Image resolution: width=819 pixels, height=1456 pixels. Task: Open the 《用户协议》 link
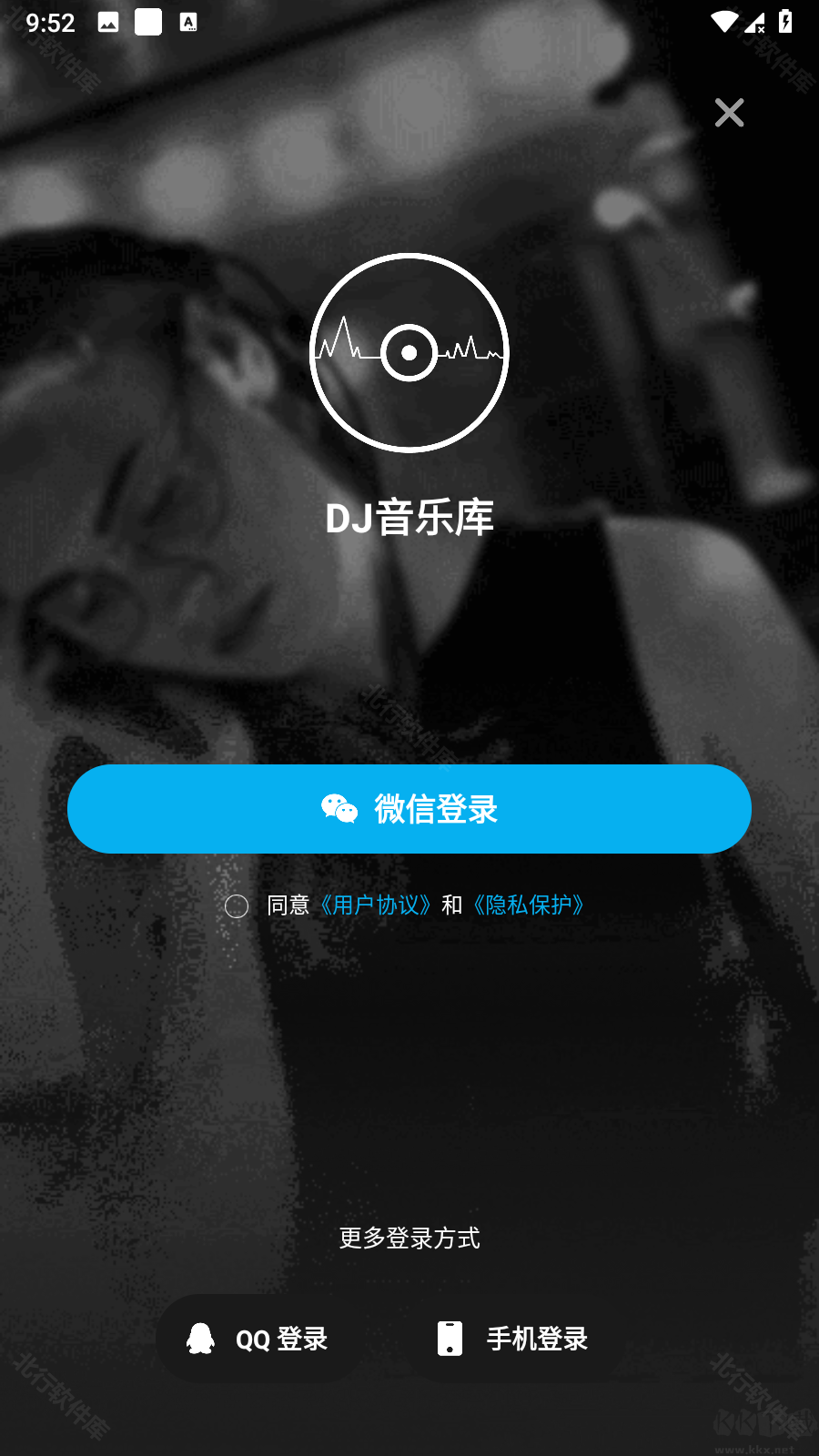(x=376, y=906)
